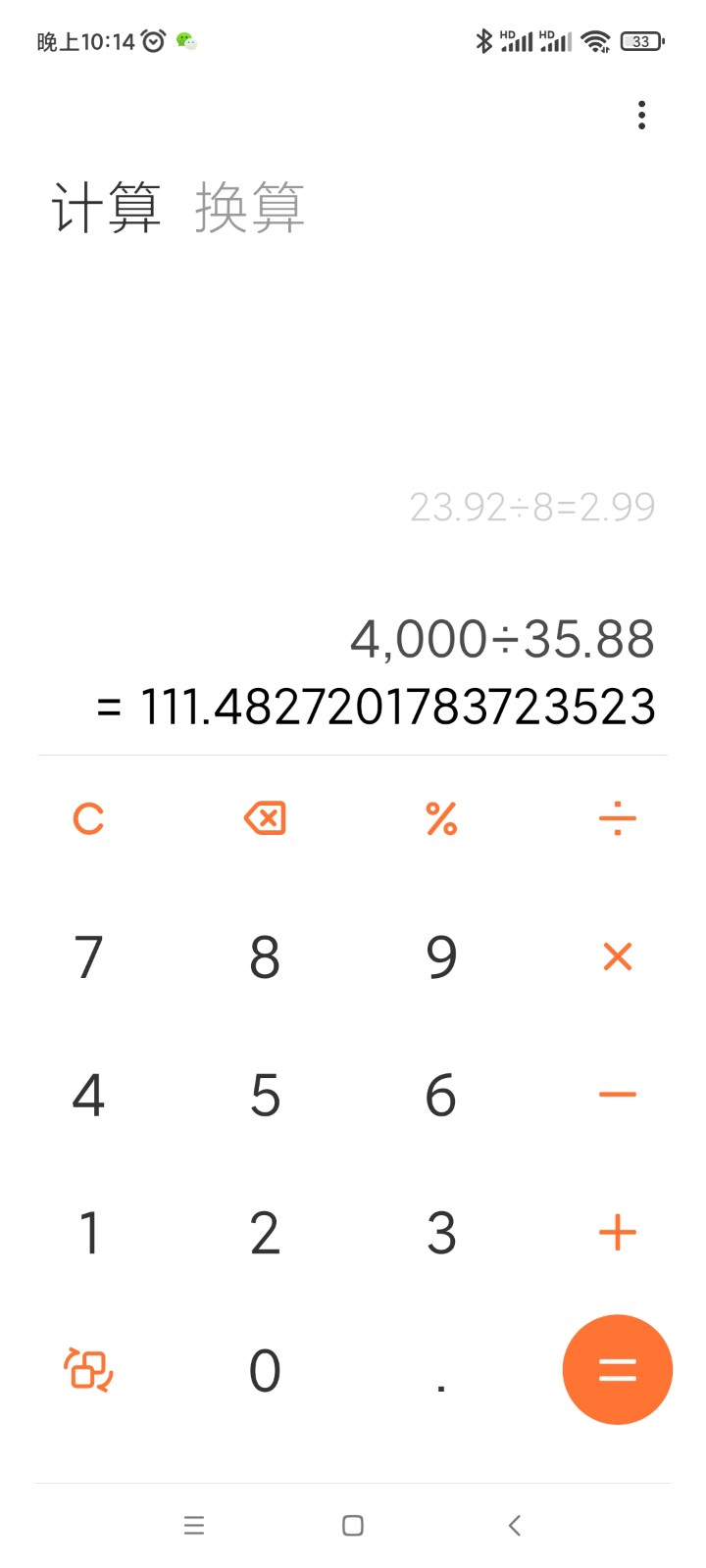Tap the percent key
706x1568 pixels.
pyautogui.click(x=441, y=818)
